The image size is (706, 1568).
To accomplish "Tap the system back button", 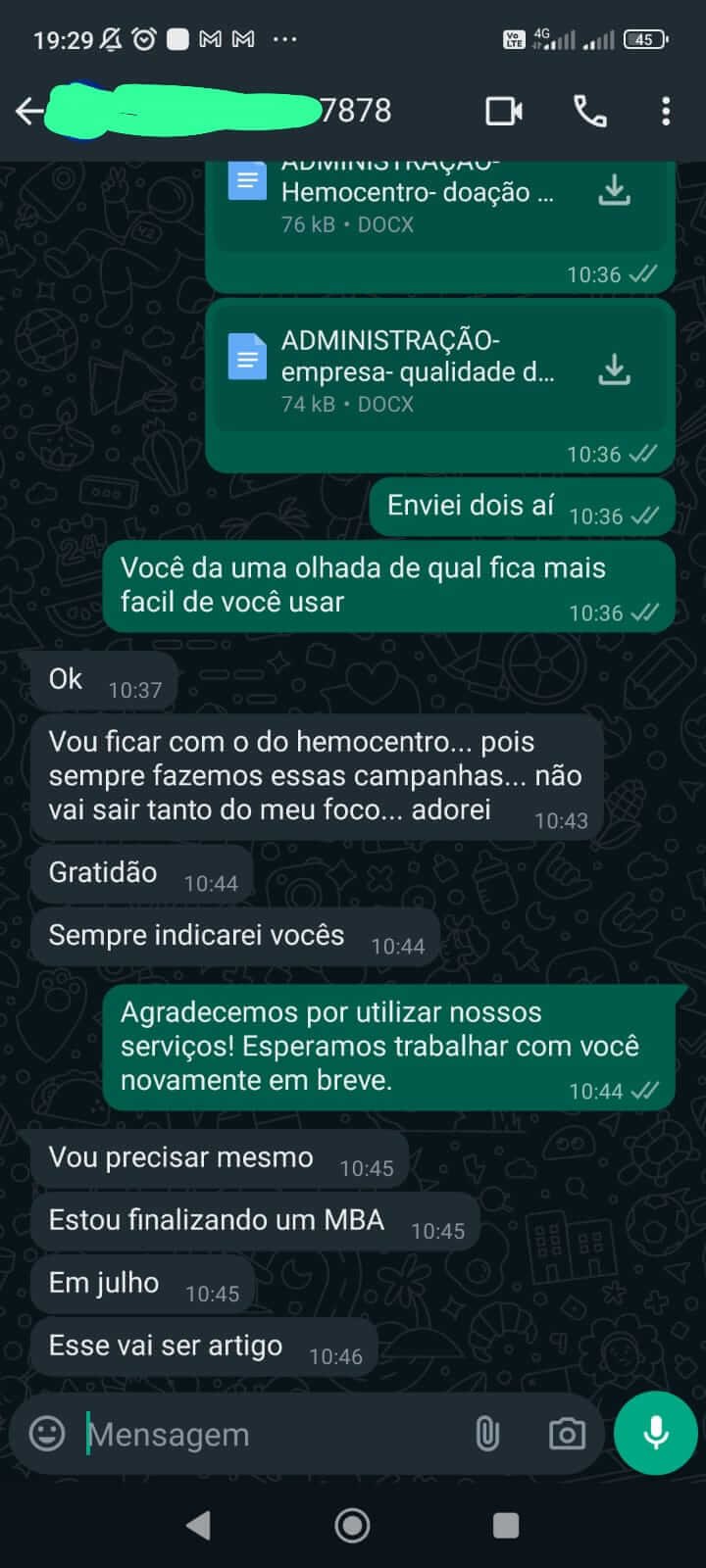I will 199,1525.
